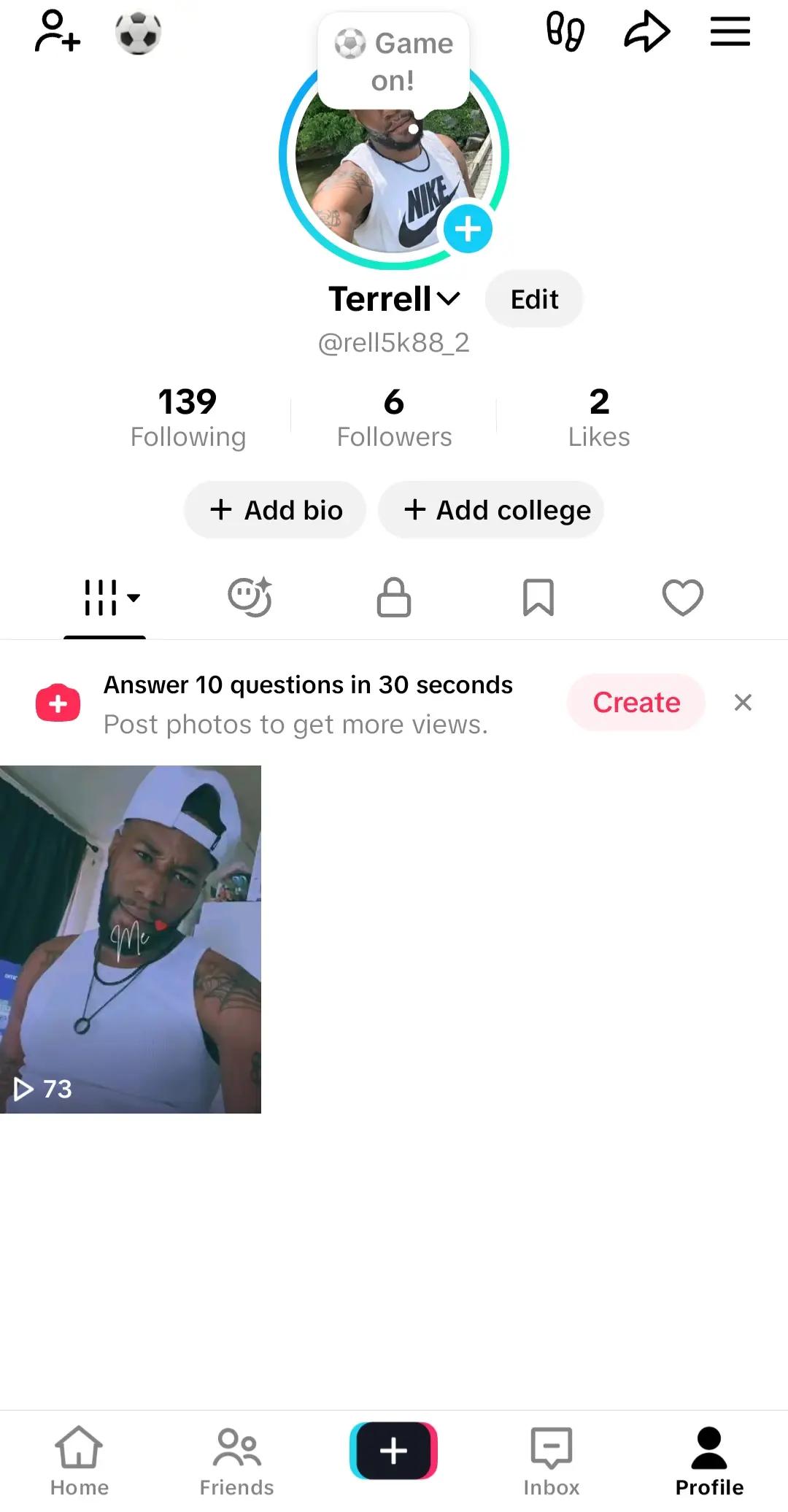View the 6 Followers list

coord(394,418)
